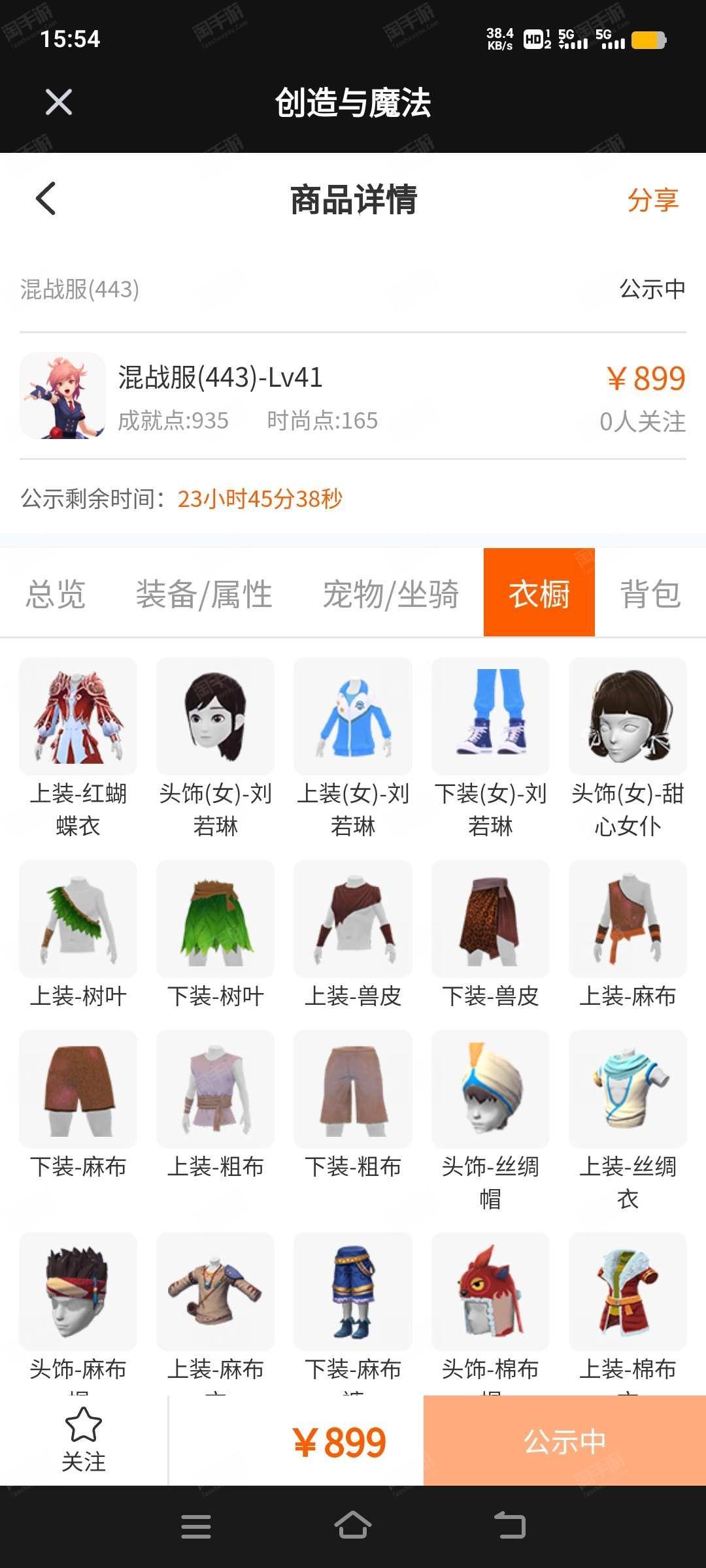Go to the system home screen

(x=353, y=1526)
